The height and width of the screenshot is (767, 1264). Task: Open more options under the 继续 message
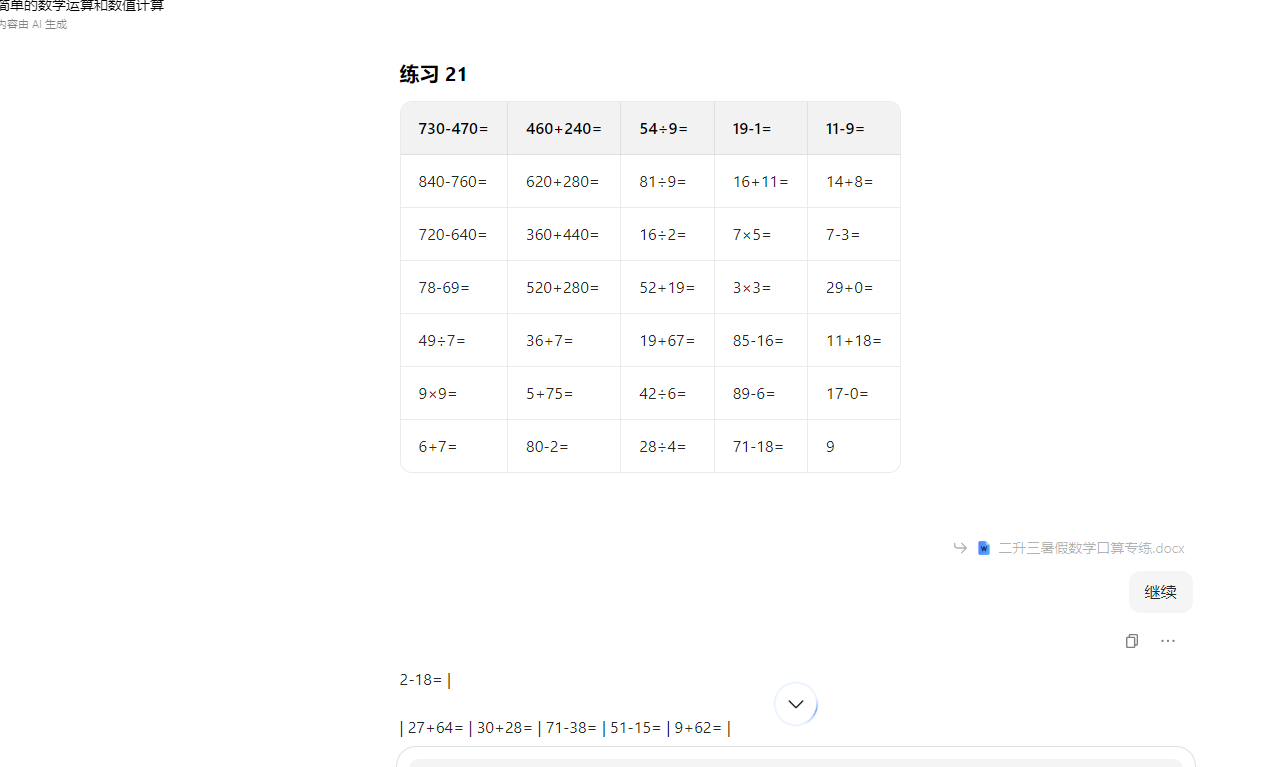(1167, 641)
